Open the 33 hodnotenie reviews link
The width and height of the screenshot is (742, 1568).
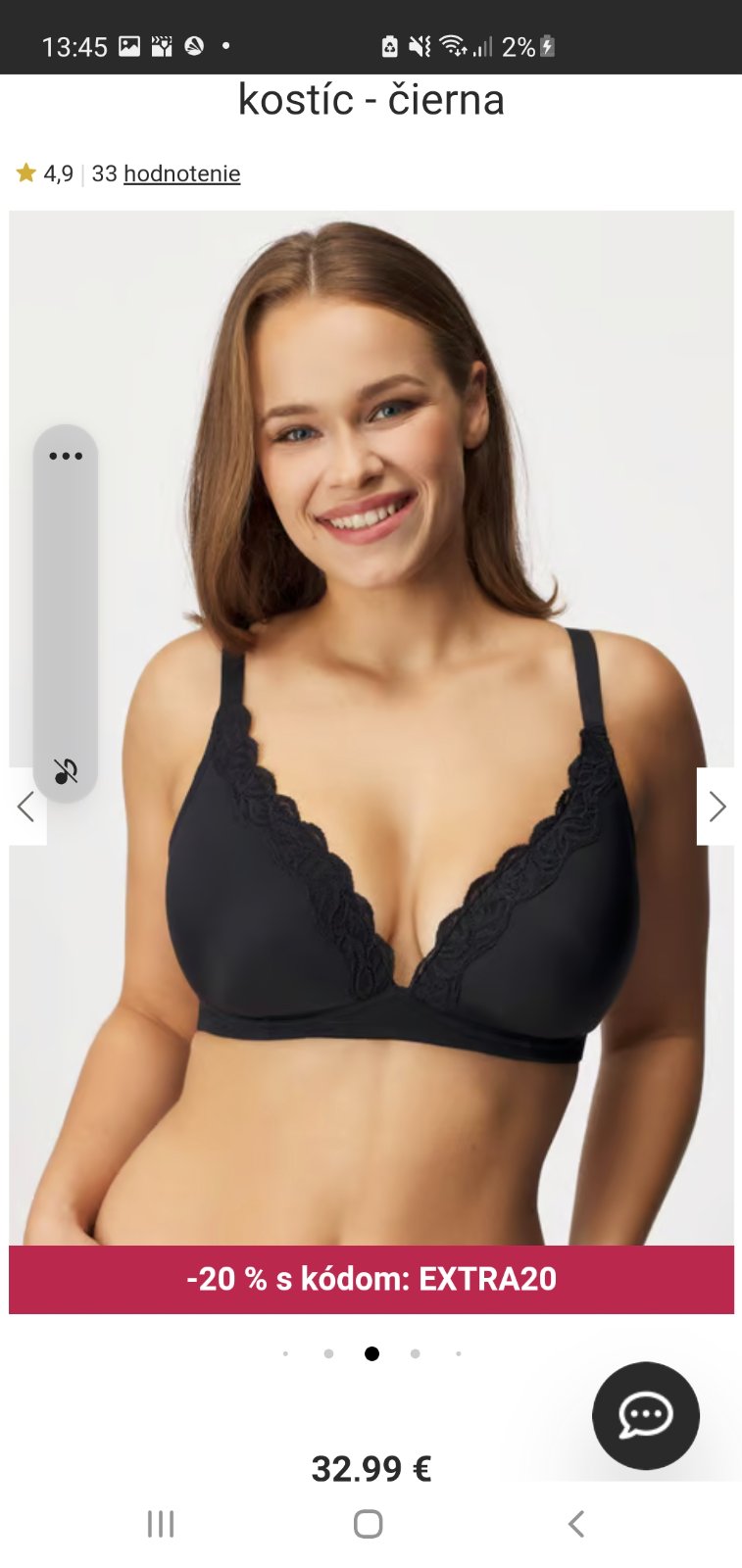tap(181, 173)
